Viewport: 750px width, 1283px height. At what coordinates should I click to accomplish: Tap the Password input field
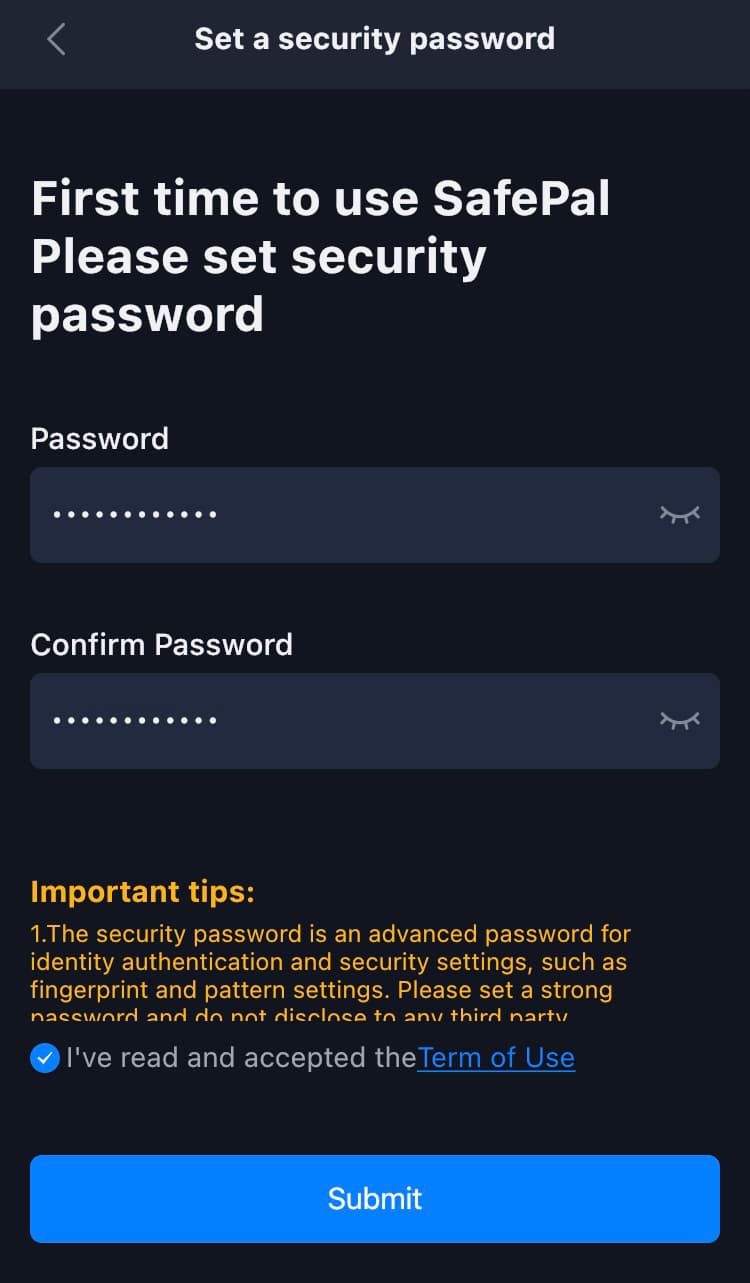tap(375, 515)
